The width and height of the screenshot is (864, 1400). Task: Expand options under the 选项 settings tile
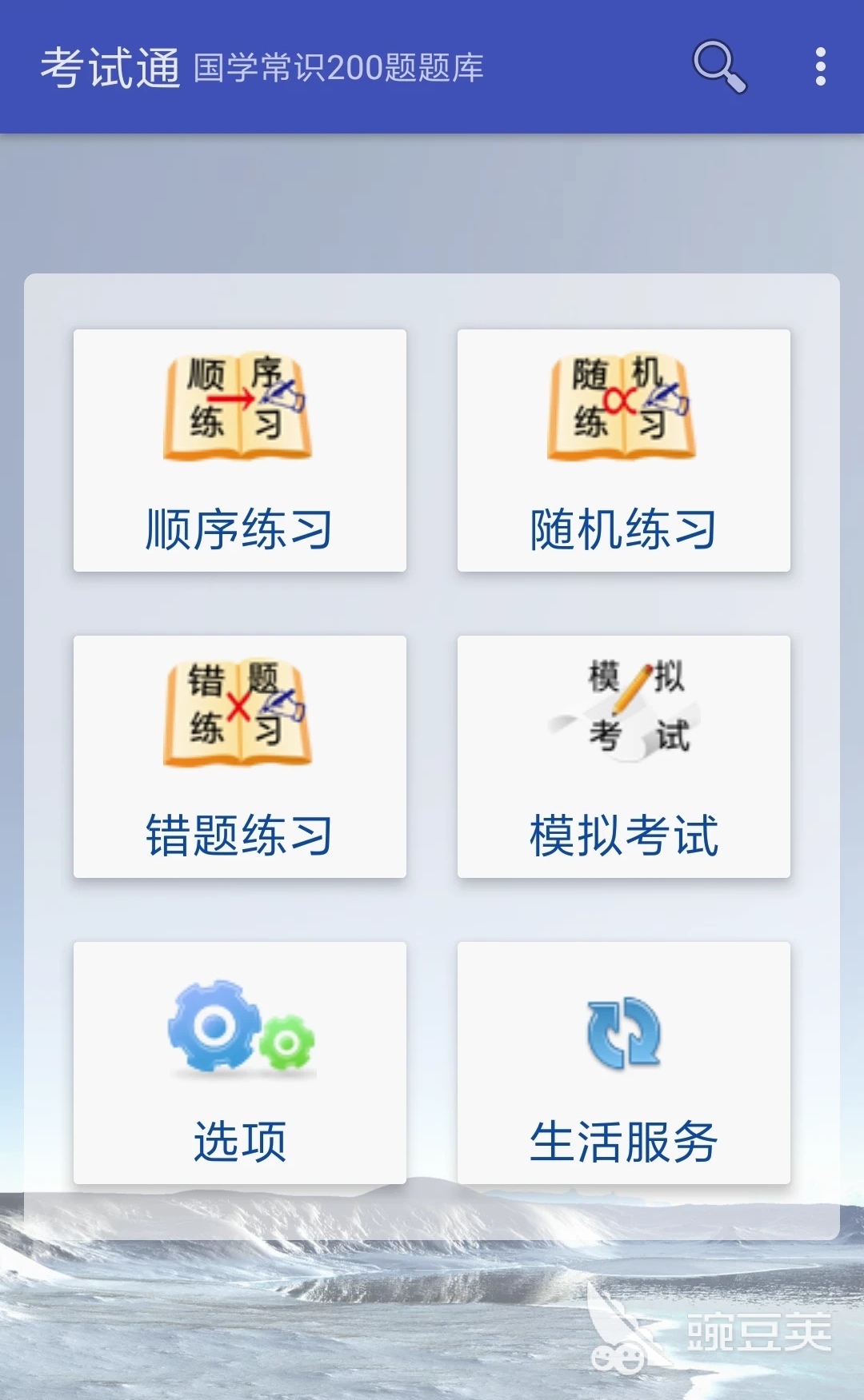click(x=239, y=1063)
